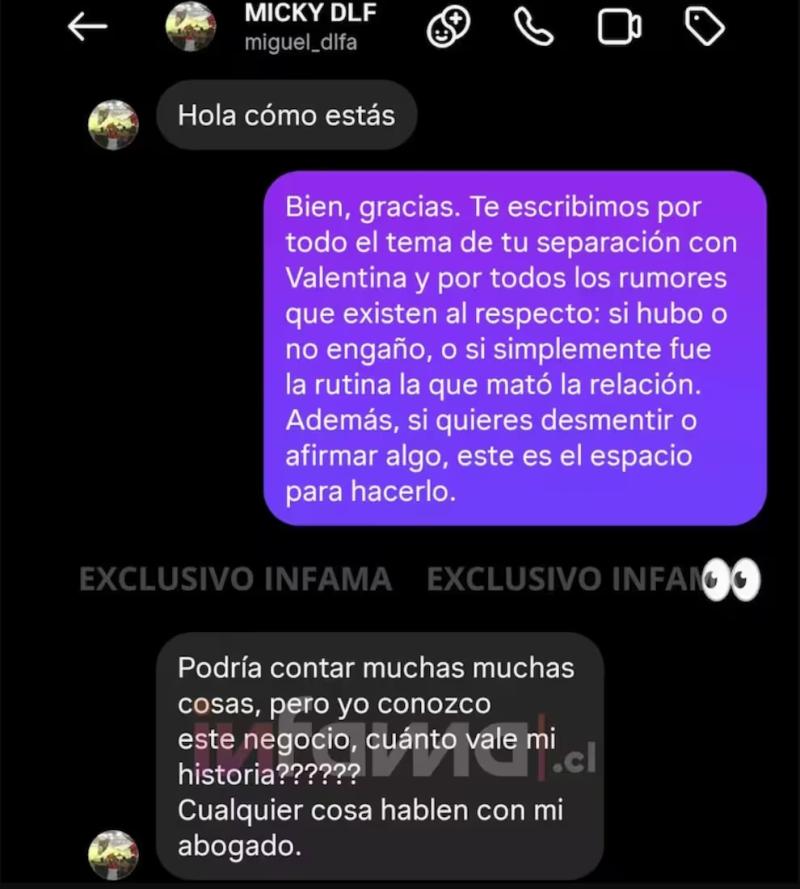Click the EXCLUSIVO INFAMA watermark text
Viewport: 800px width, 889px height.
tap(237, 578)
